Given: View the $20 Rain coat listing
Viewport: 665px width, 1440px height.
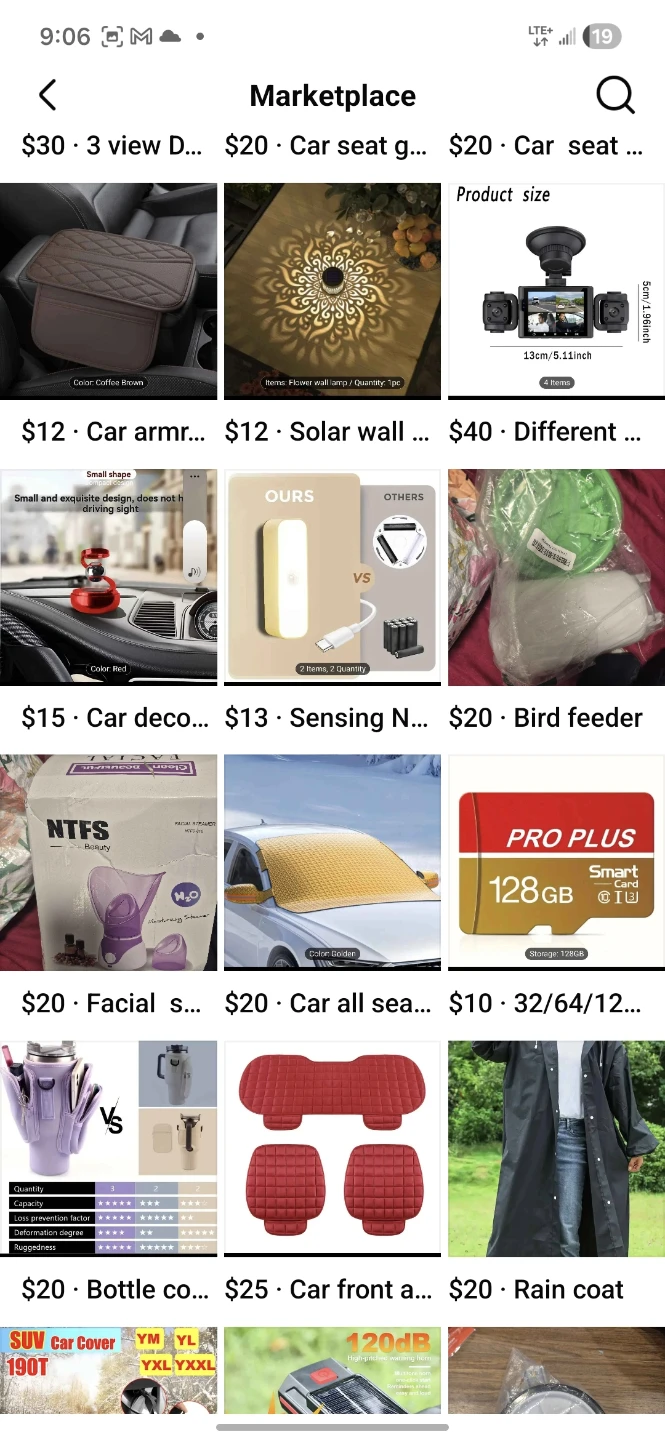Looking at the screenshot, I should coord(556,1149).
